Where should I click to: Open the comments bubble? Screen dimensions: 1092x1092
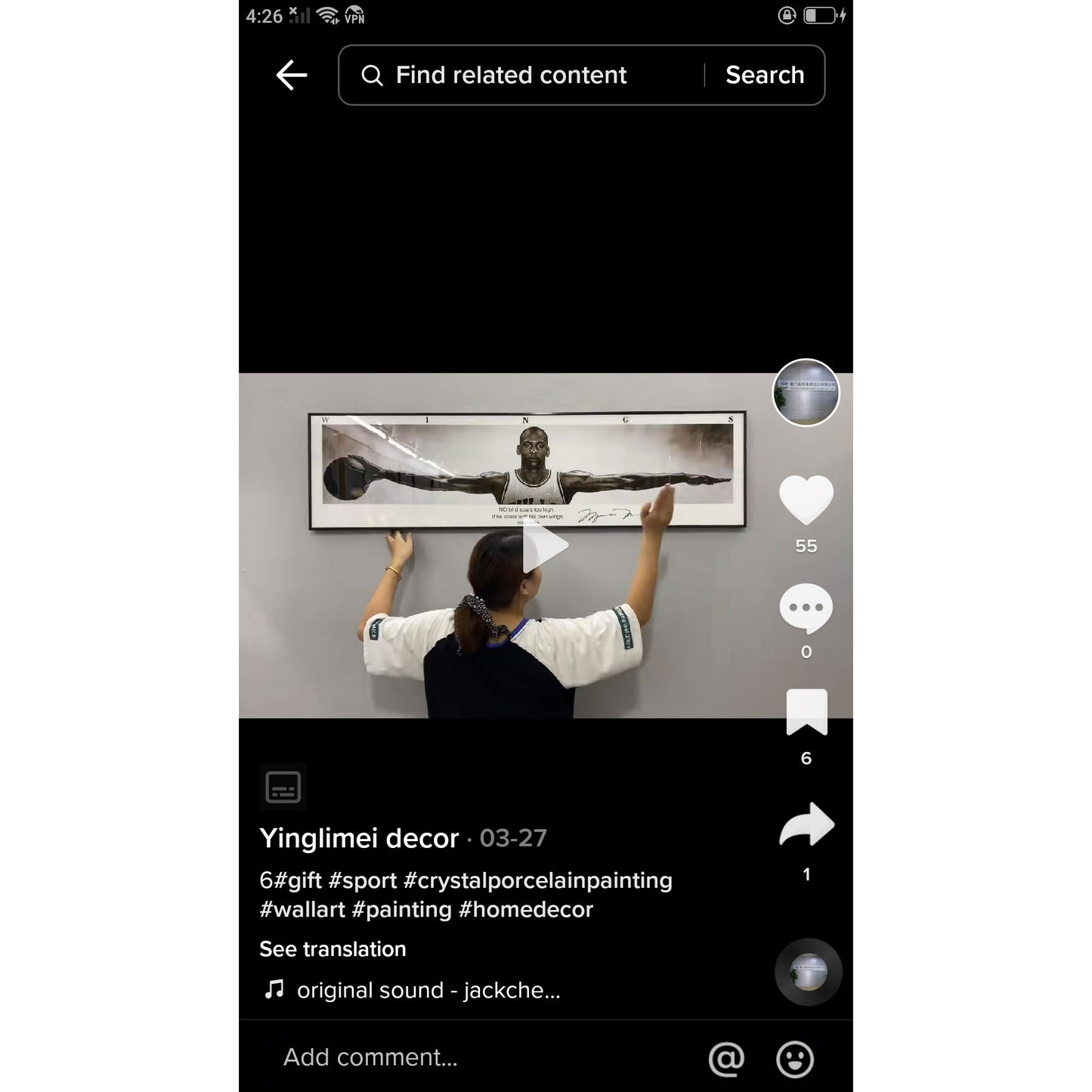(806, 608)
